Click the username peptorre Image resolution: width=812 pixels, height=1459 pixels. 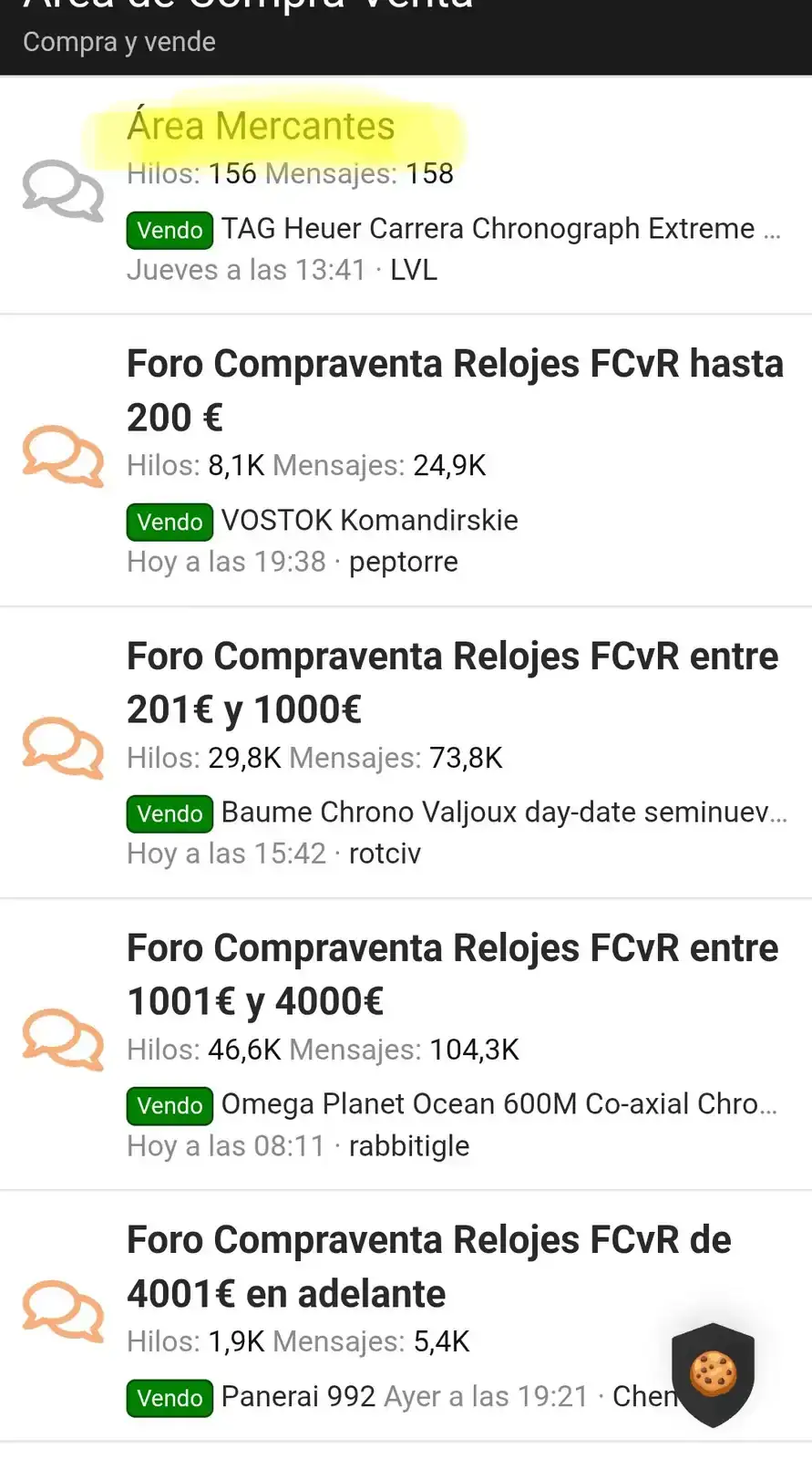pyautogui.click(x=404, y=562)
